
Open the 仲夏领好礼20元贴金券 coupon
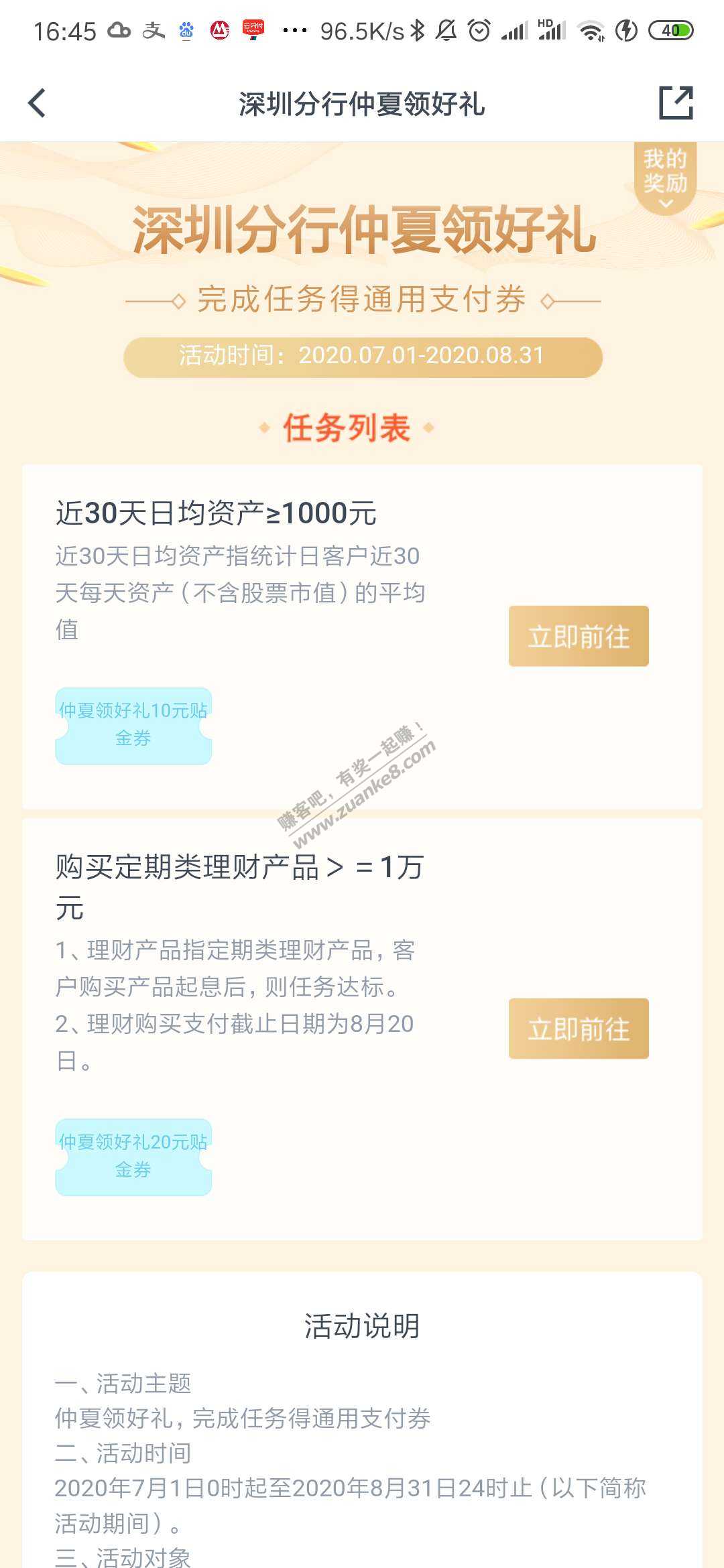tap(133, 1157)
